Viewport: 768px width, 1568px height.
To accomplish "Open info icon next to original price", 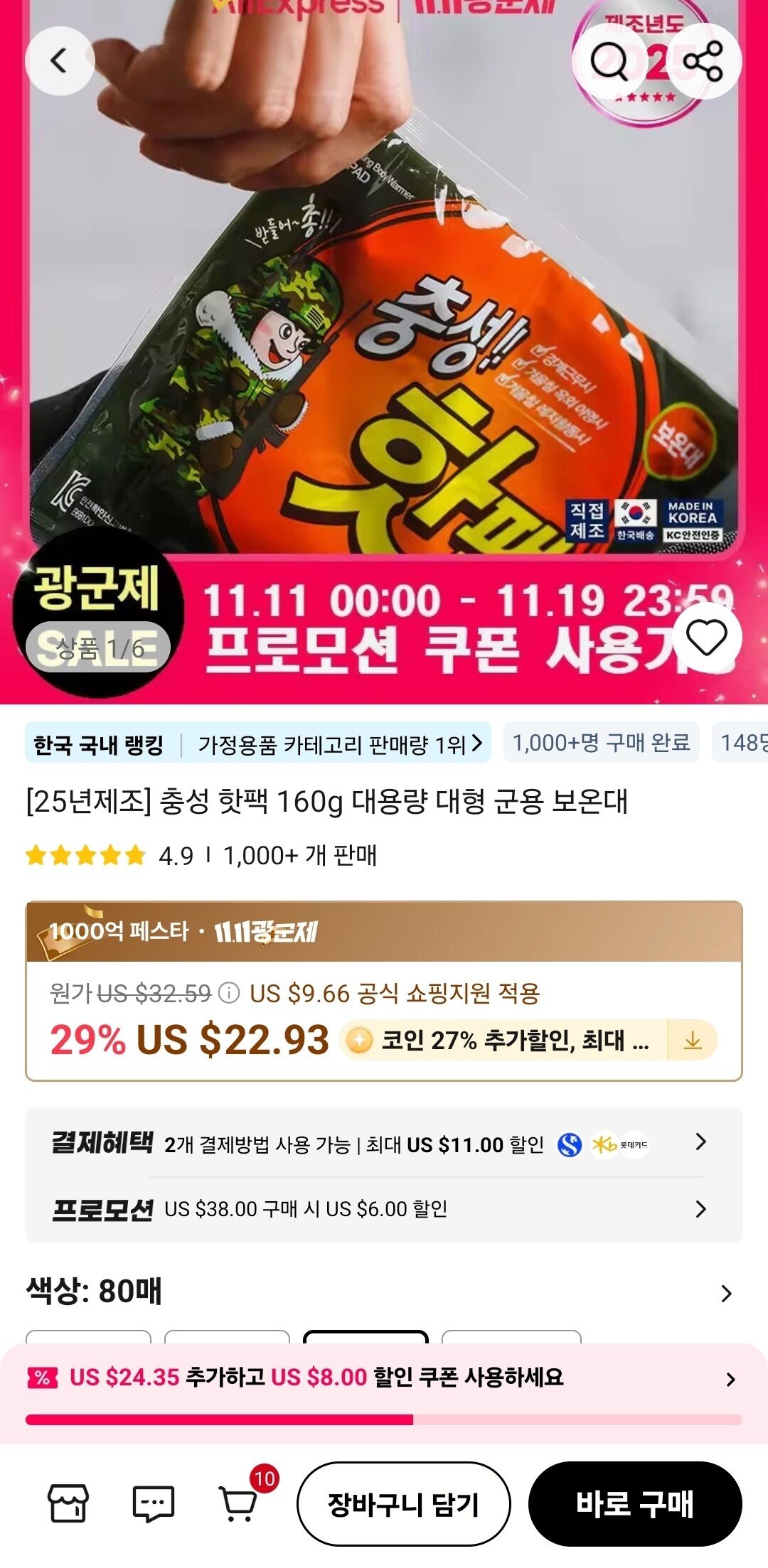I will pyautogui.click(x=229, y=992).
